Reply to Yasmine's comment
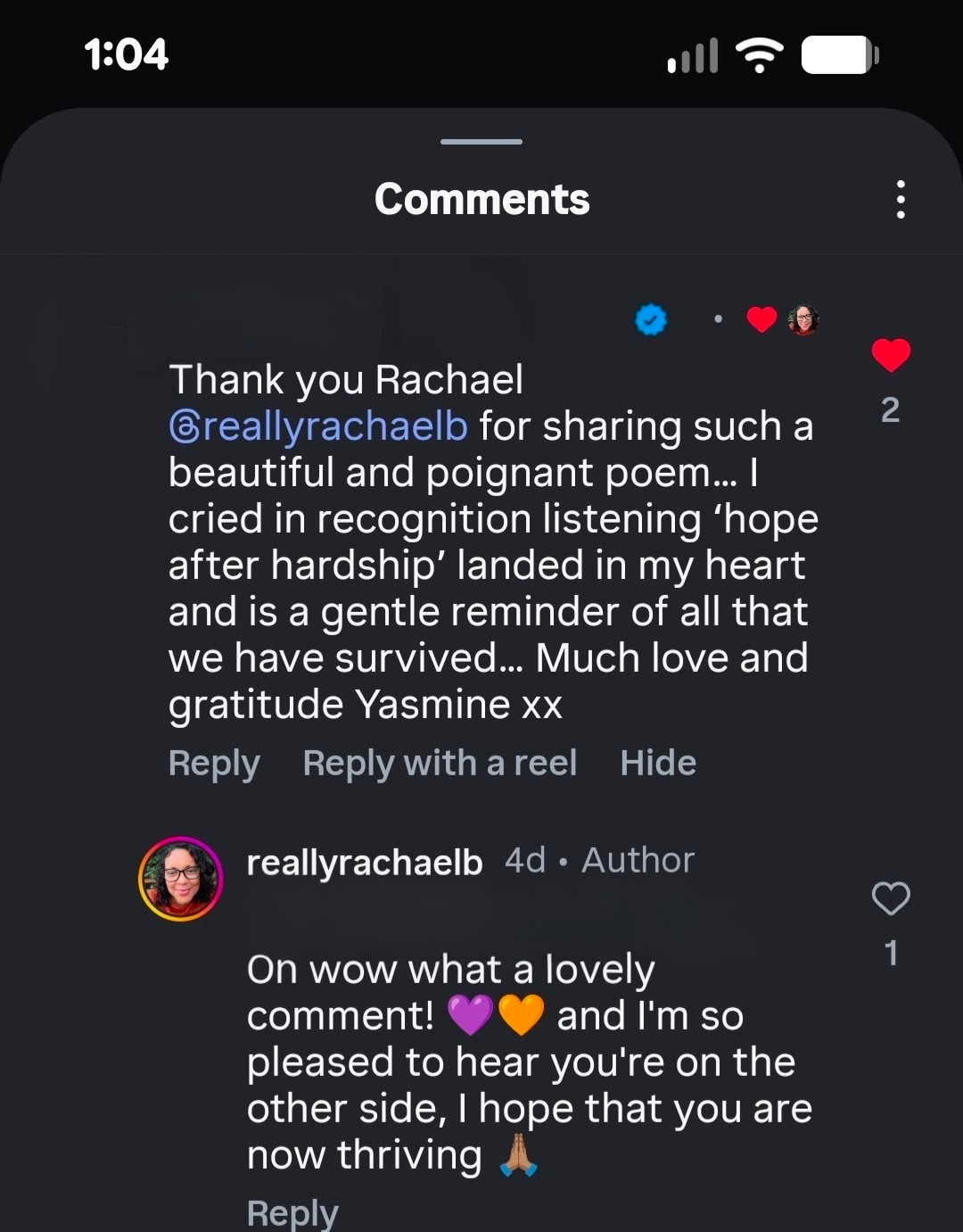The width and height of the screenshot is (963, 1232). (x=213, y=763)
